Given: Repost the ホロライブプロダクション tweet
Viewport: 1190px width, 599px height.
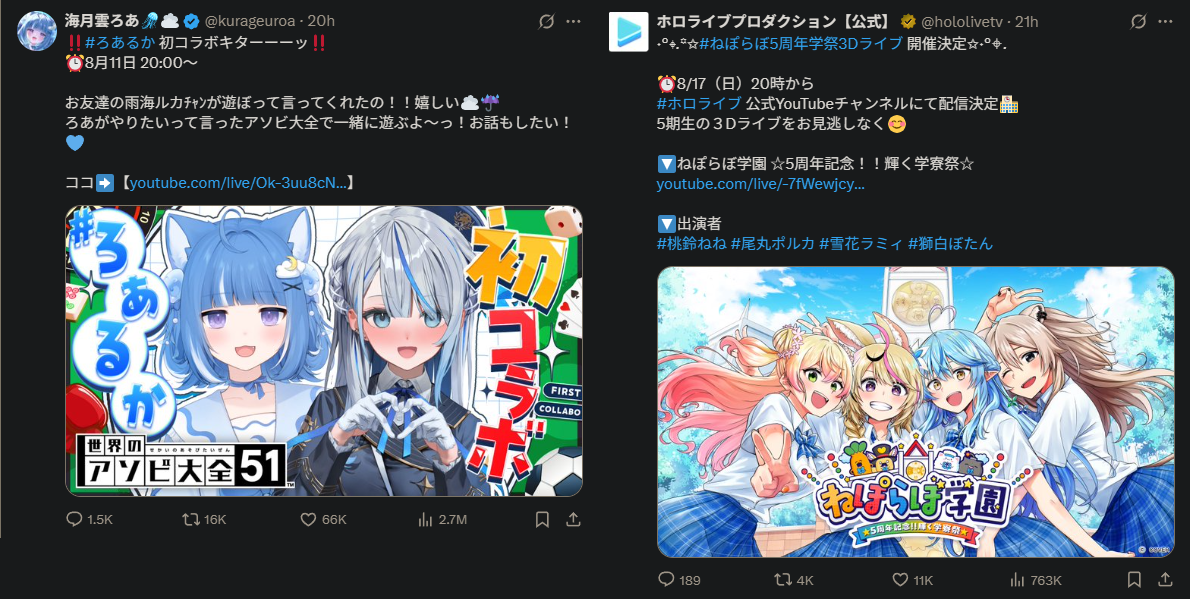Looking at the screenshot, I should pos(783,580).
